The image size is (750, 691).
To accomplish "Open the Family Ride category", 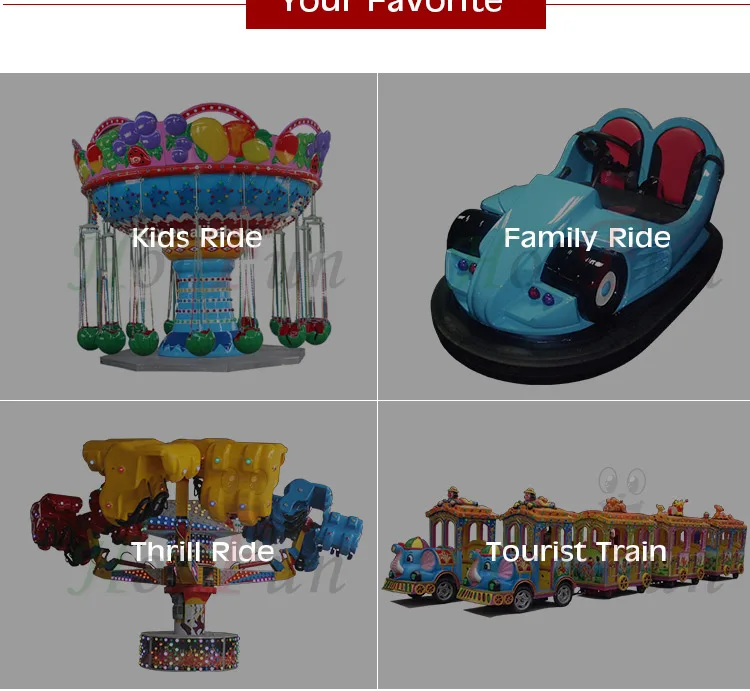I will (x=564, y=236).
